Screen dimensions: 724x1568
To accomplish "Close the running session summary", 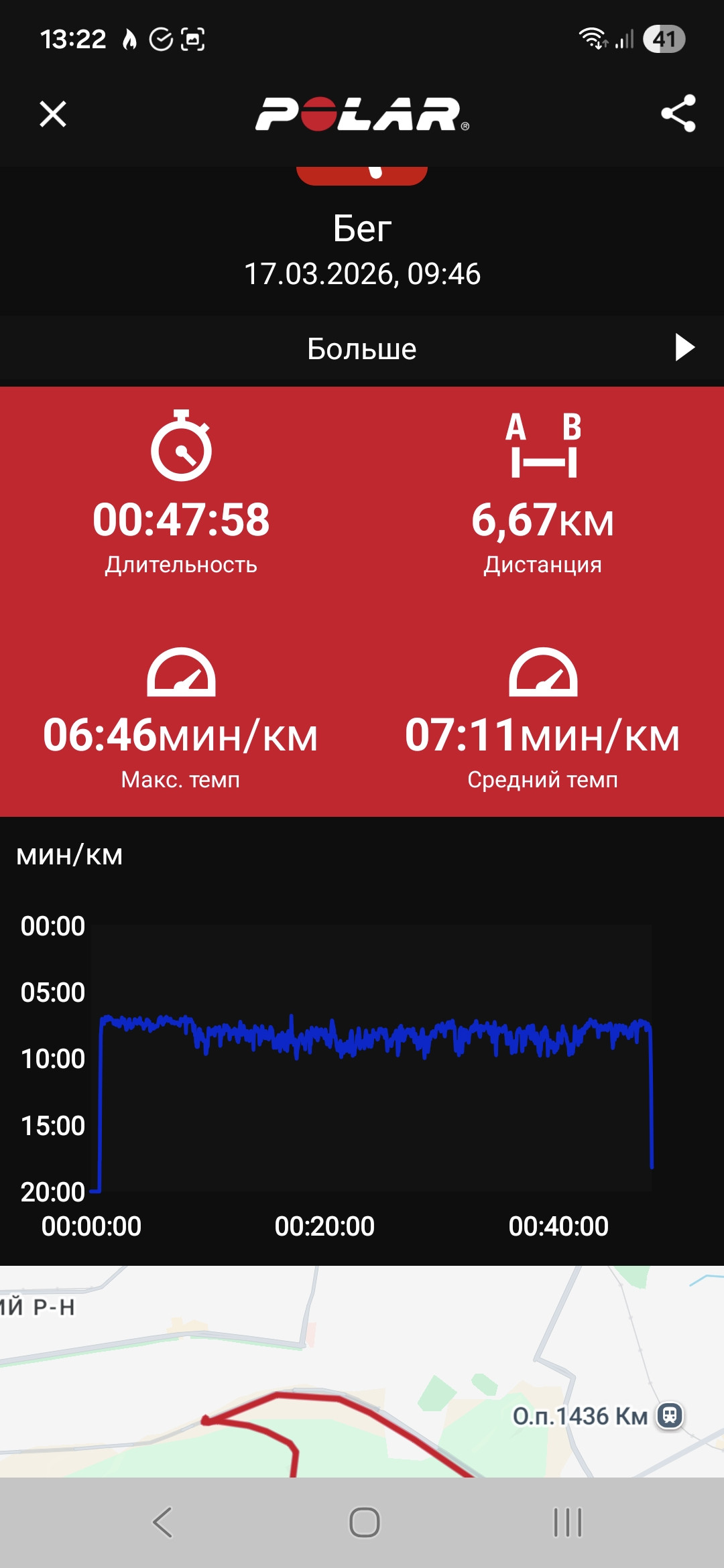I will (53, 114).
